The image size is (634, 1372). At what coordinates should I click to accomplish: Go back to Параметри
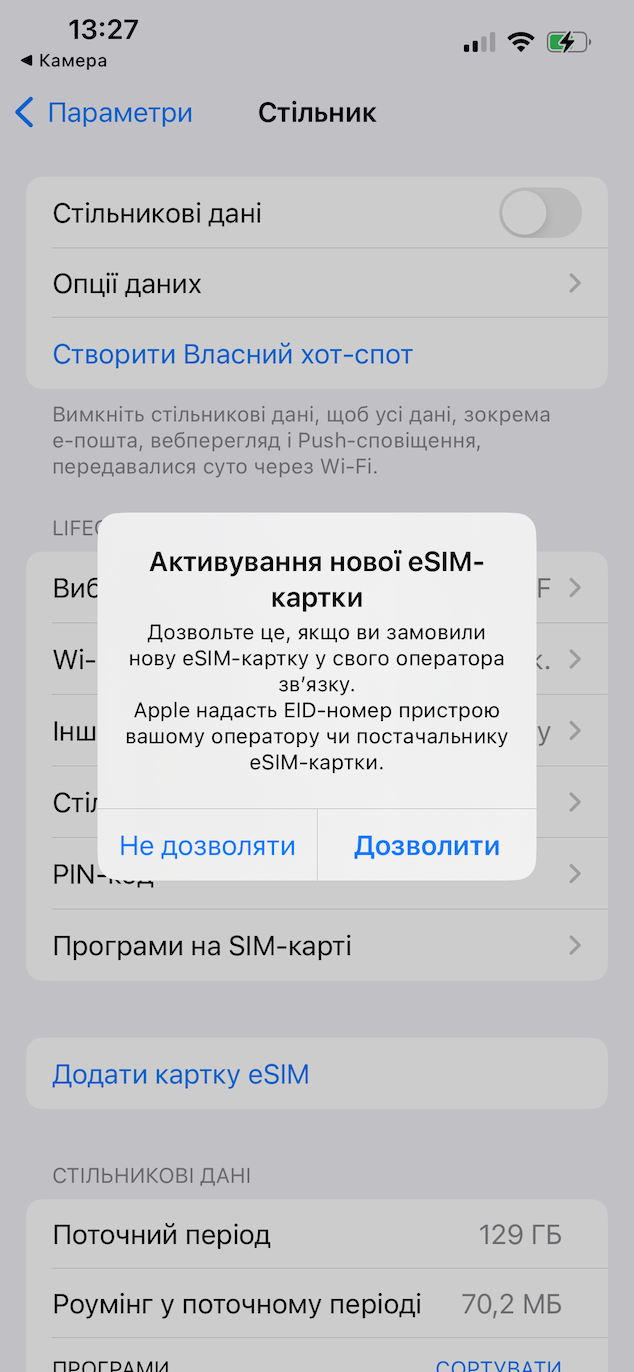[x=104, y=113]
